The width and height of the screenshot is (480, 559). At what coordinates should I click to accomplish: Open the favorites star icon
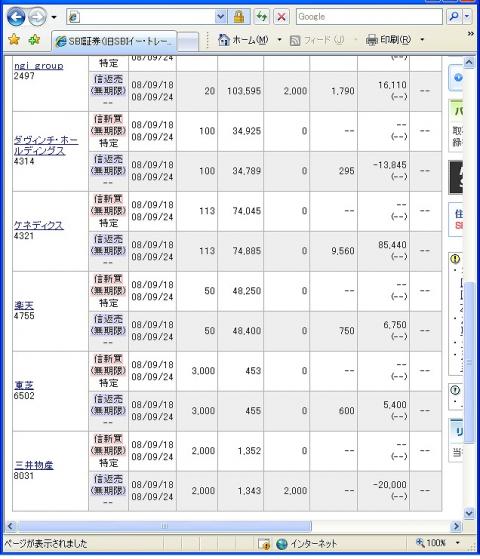(x=14, y=40)
